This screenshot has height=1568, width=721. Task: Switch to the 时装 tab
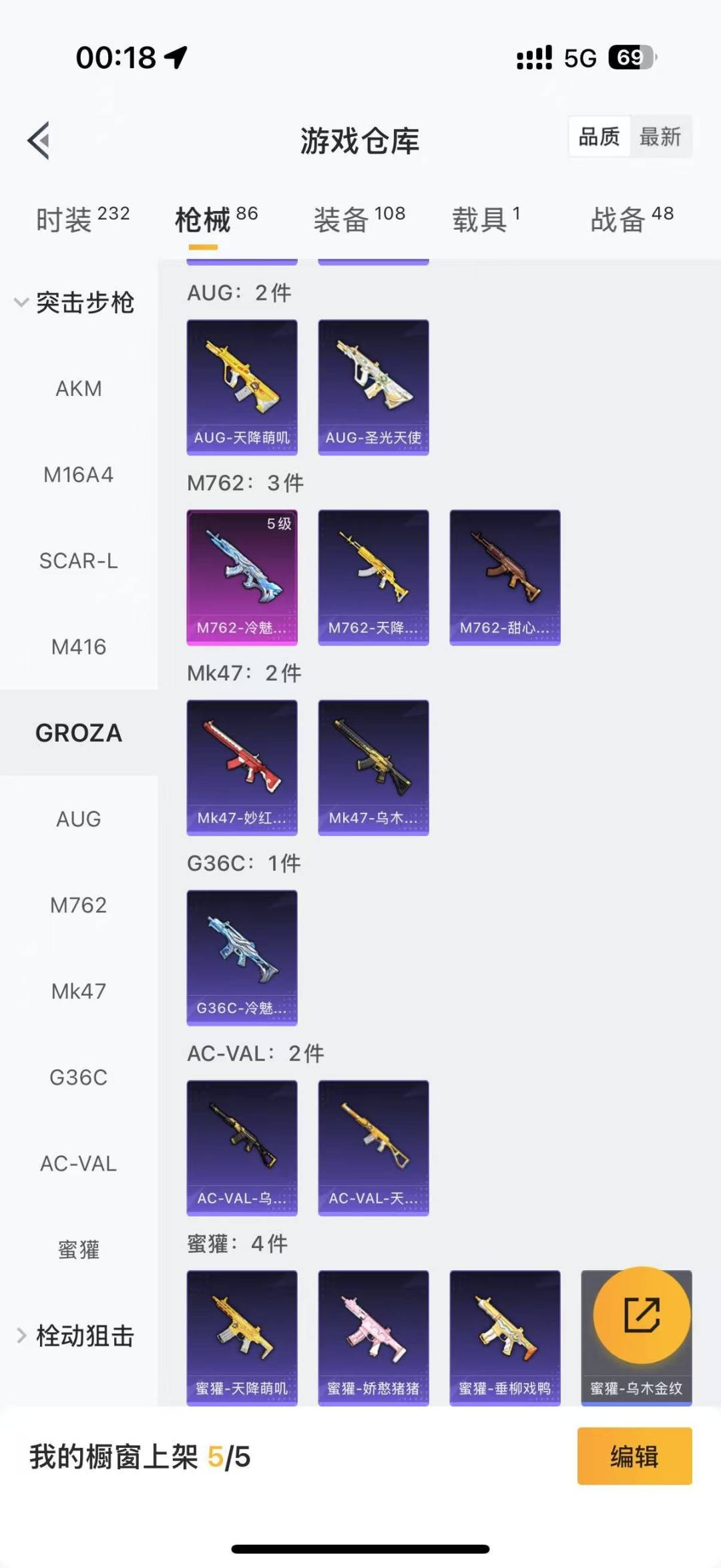tap(81, 219)
